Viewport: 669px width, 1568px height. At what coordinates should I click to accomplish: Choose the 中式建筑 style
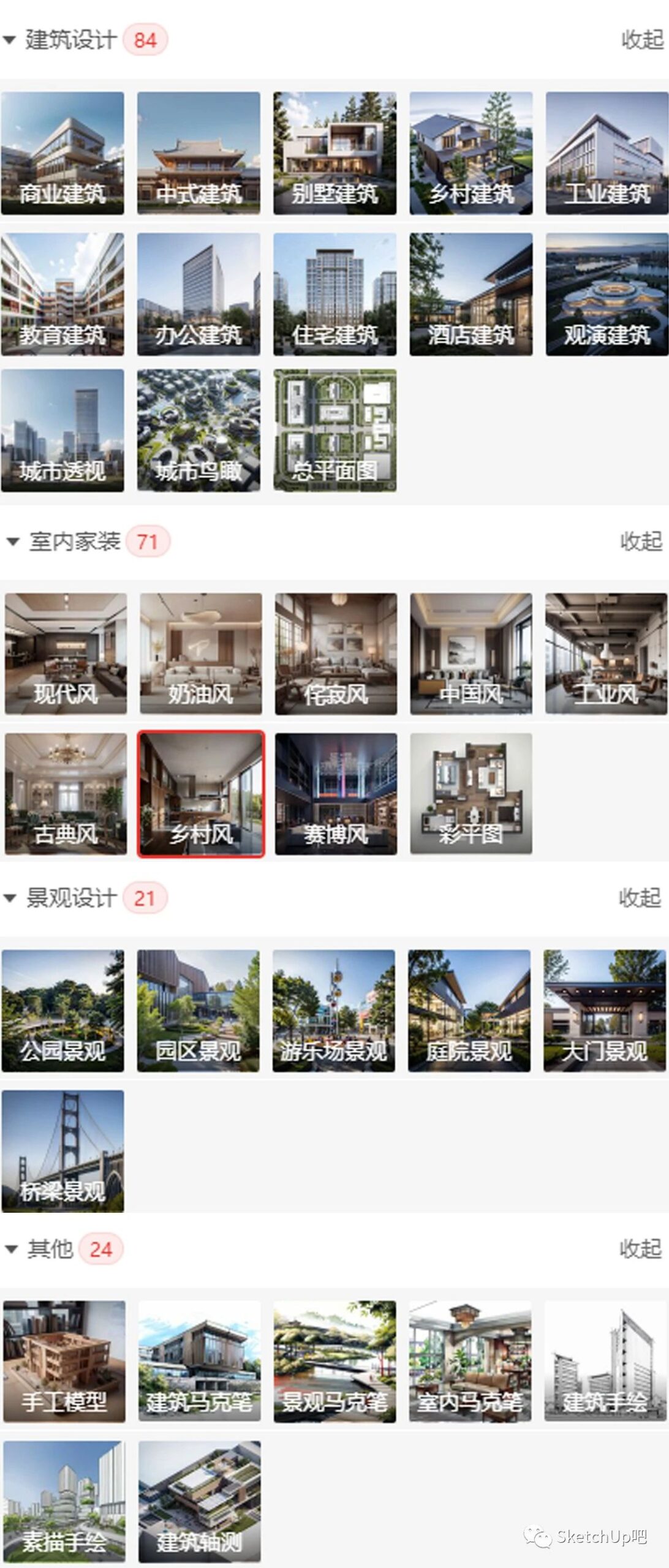(x=198, y=153)
